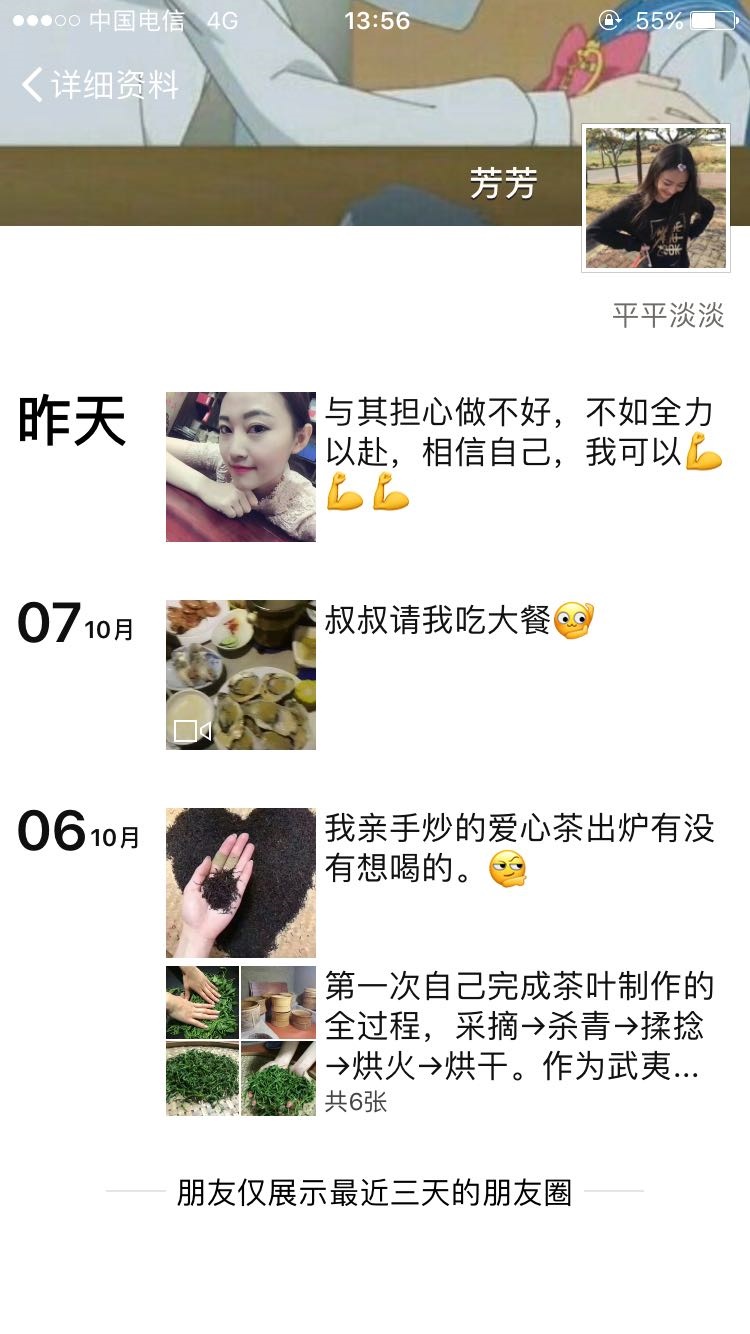The width and height of the screenshot is (750, 1334).
Task: Open the 6-photo tea making album
Action: click(241, 1041)
